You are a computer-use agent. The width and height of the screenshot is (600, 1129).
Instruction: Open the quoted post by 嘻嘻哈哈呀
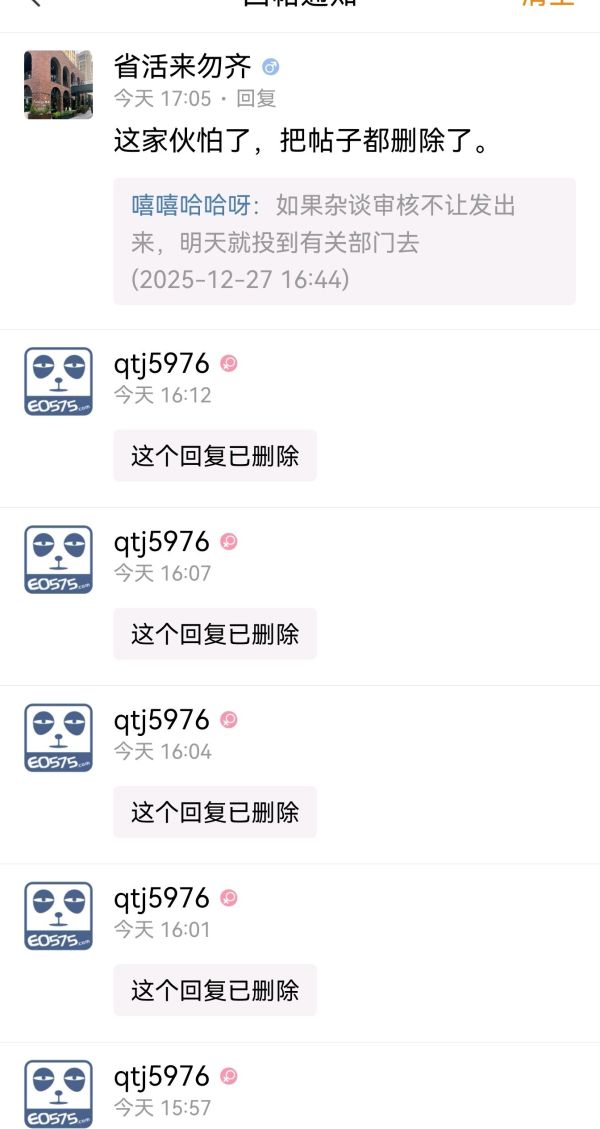tap(343, 241)
